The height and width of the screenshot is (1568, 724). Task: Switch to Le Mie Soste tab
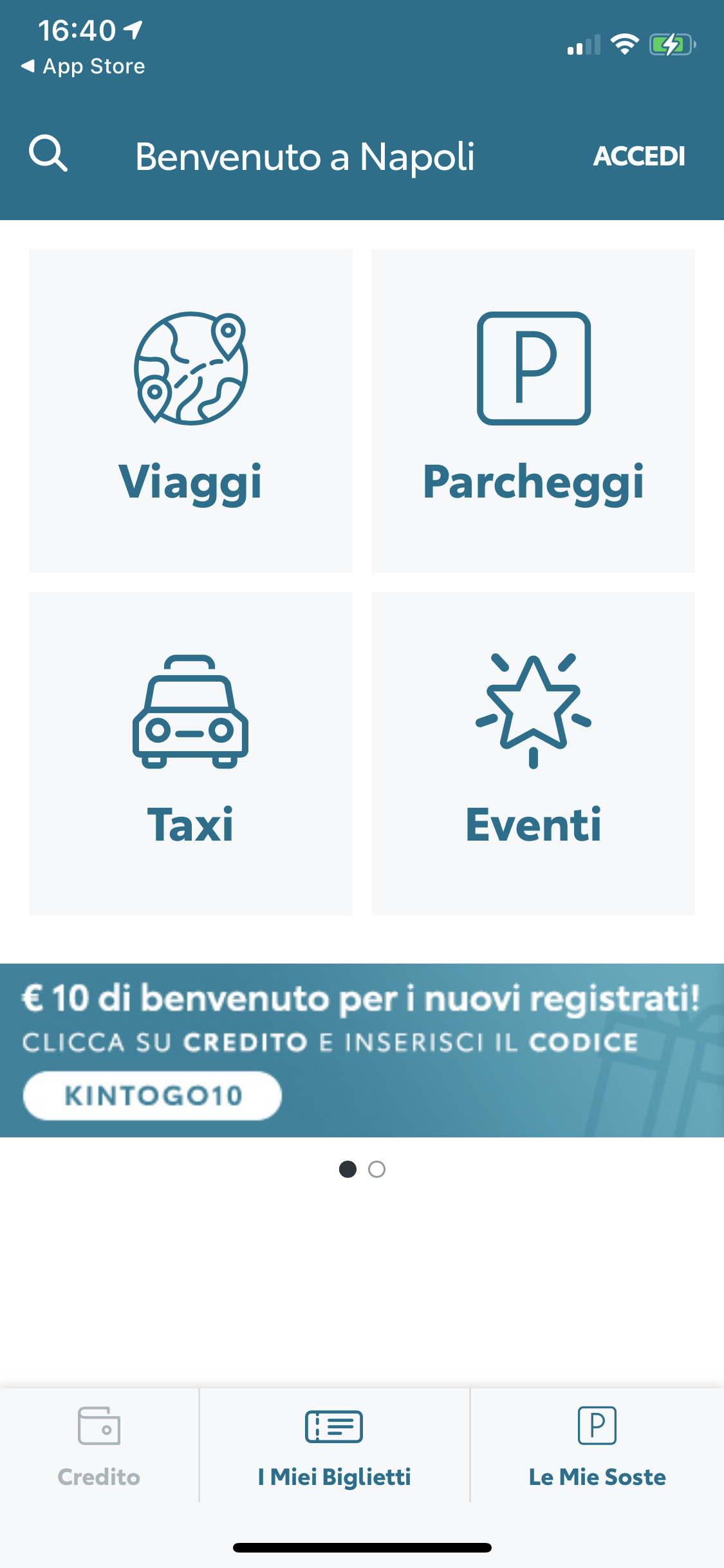[597, 1446]
